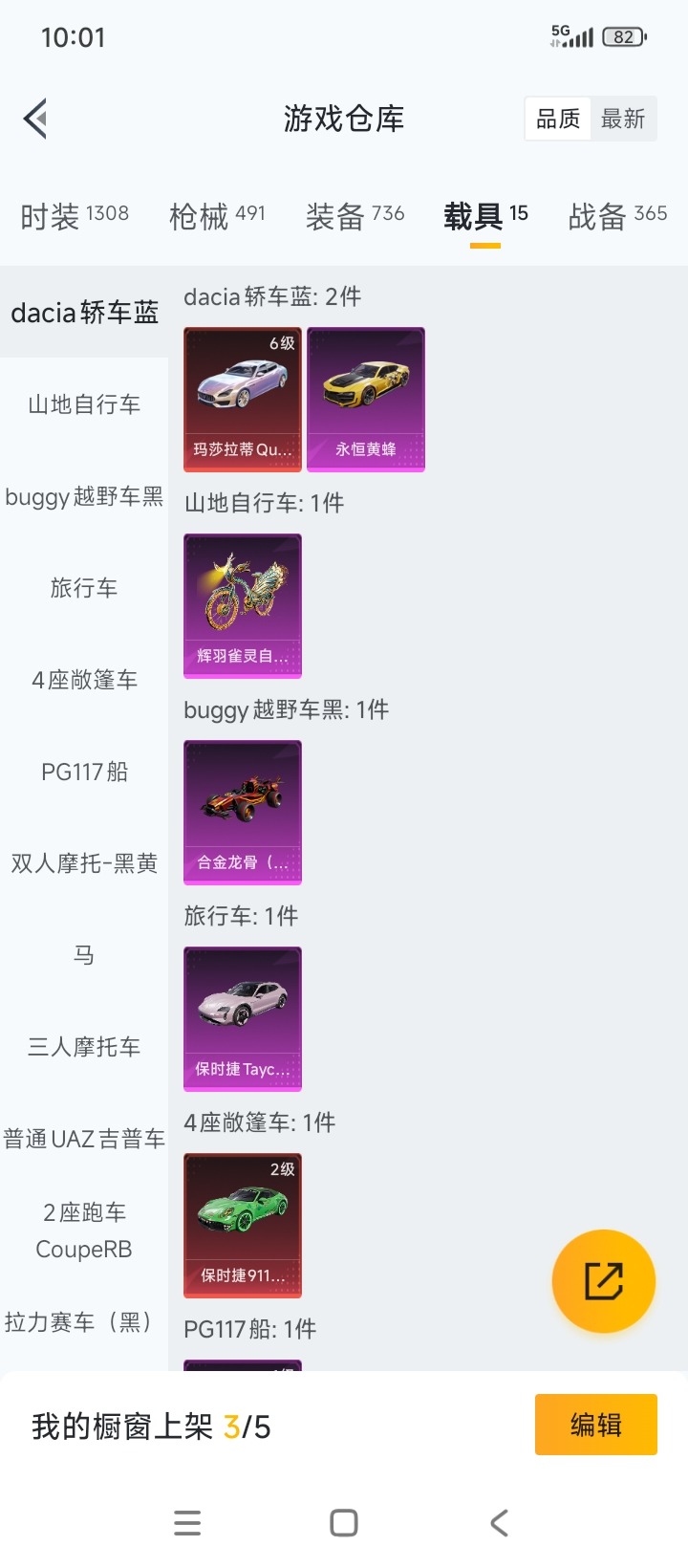View the 辉羽雀灵 bicycle skin
The height and width of the screenshot is (1568, 688).
[x=243, y=605]
